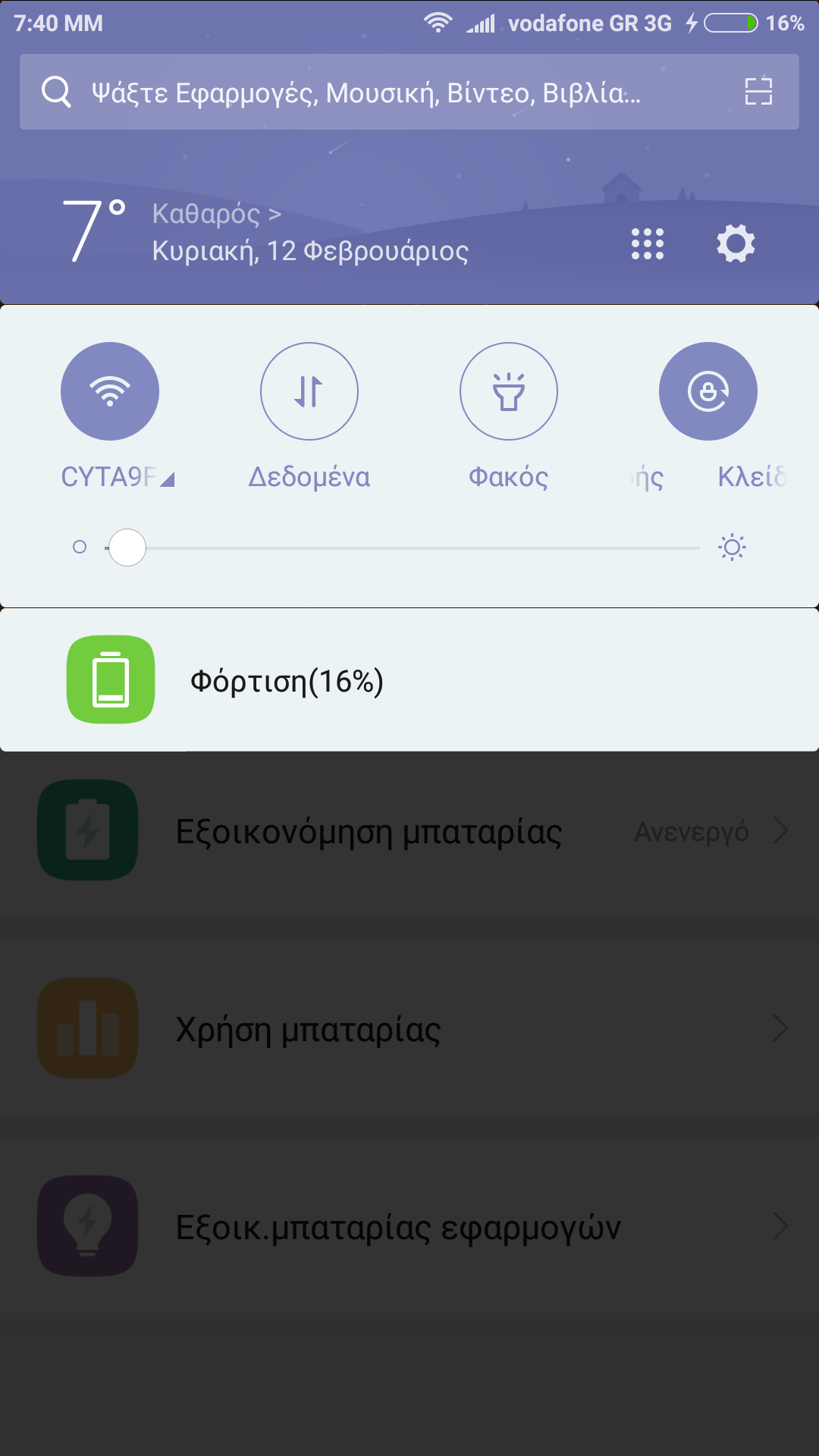The height and width of the screenshot is (1456, 819).
Task: Toggle the rotation lock button
Action: point(708,391)
